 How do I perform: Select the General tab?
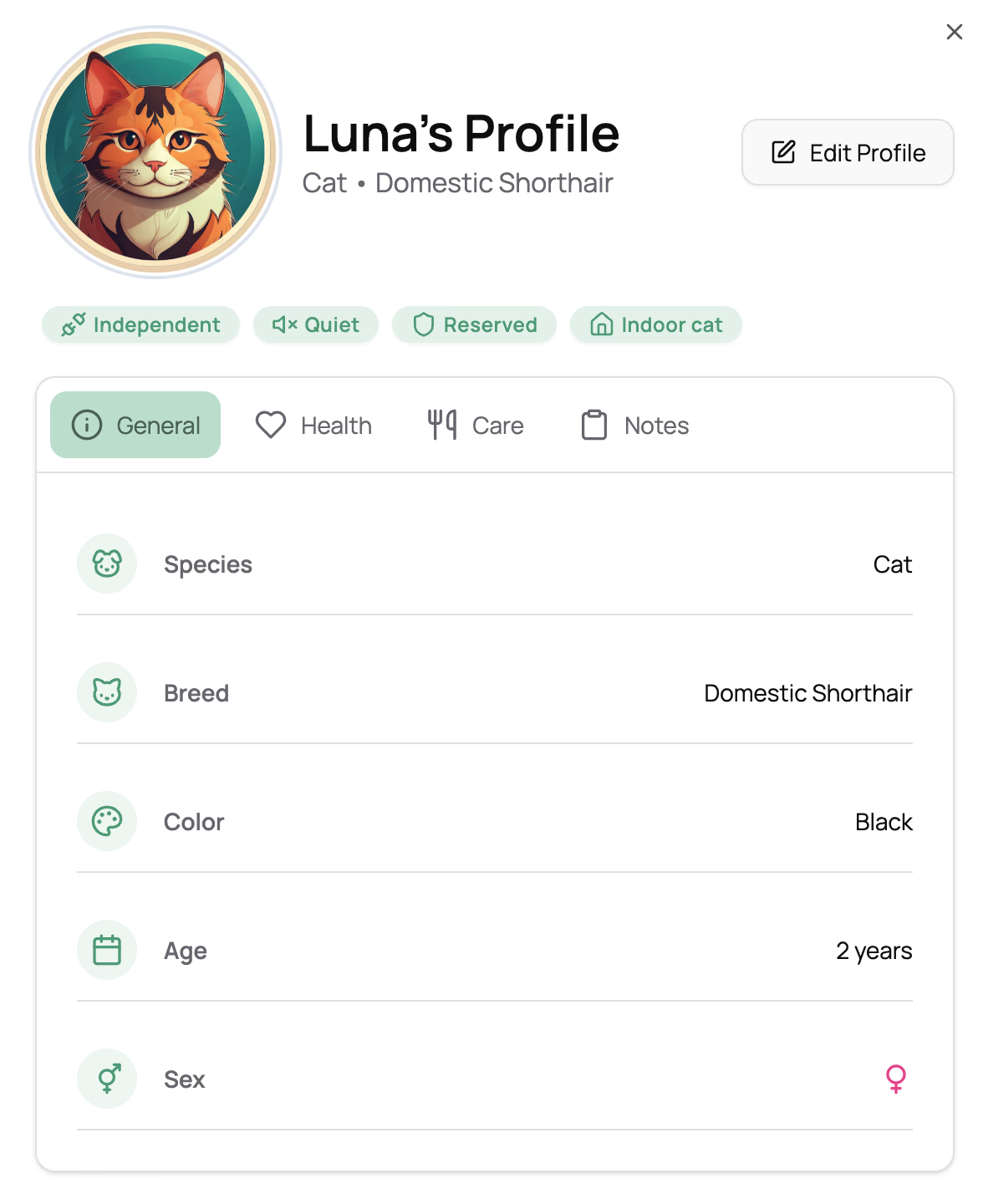[135, 425]
